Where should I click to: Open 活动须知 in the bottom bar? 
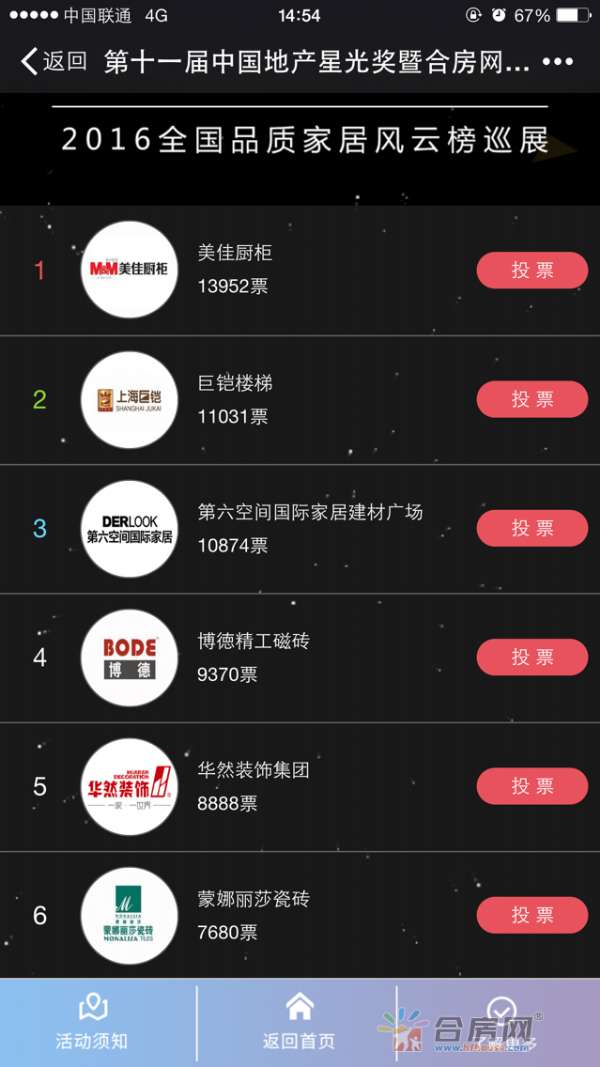click(92, 1022)
